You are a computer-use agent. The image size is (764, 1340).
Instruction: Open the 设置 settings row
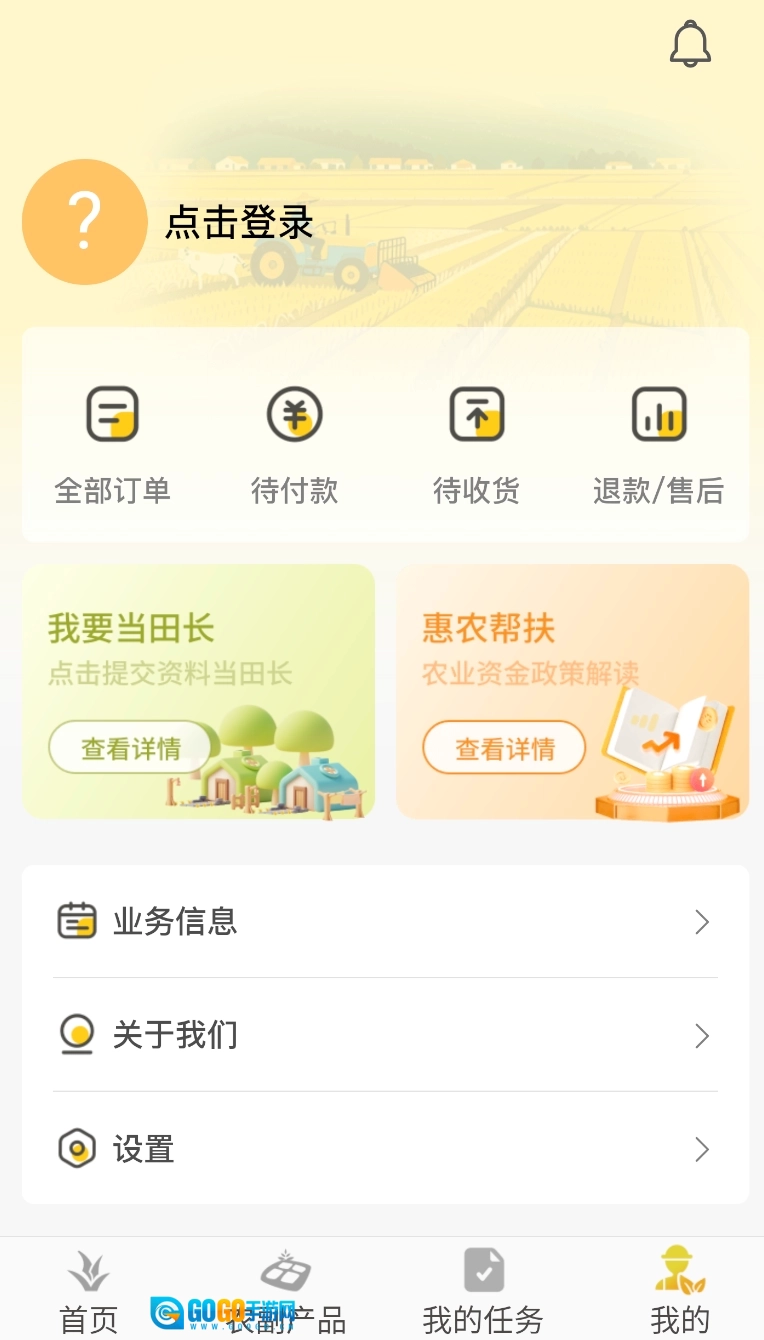(x=385, y=1149)
